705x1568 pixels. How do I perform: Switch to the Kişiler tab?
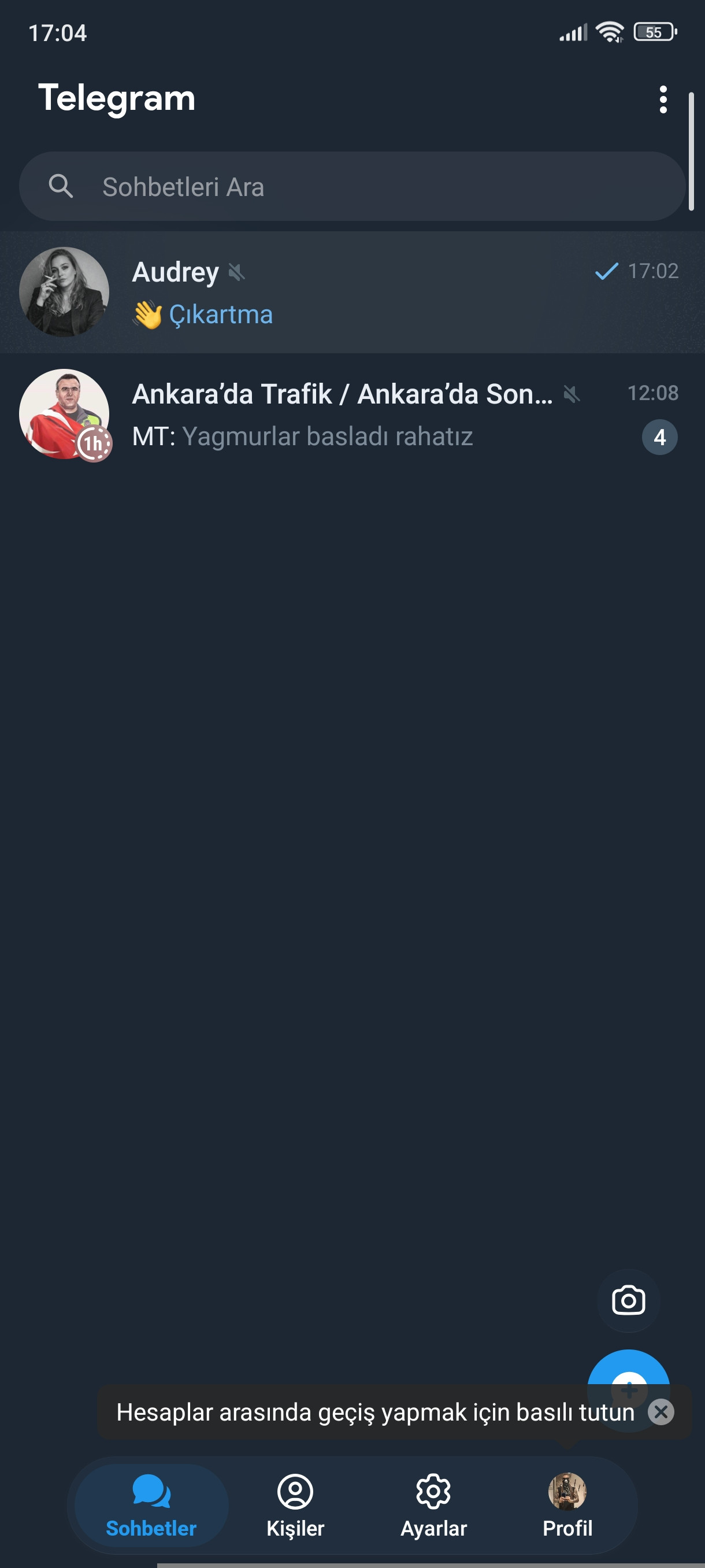pos(295,1505)
